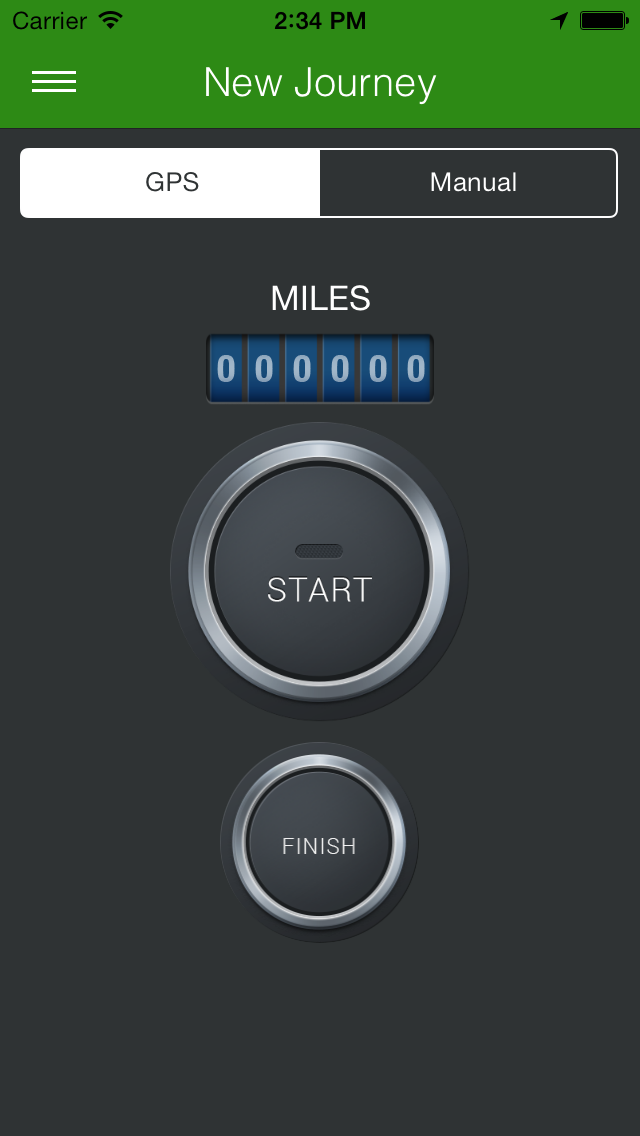Select the GPS segment

point(170,183)
